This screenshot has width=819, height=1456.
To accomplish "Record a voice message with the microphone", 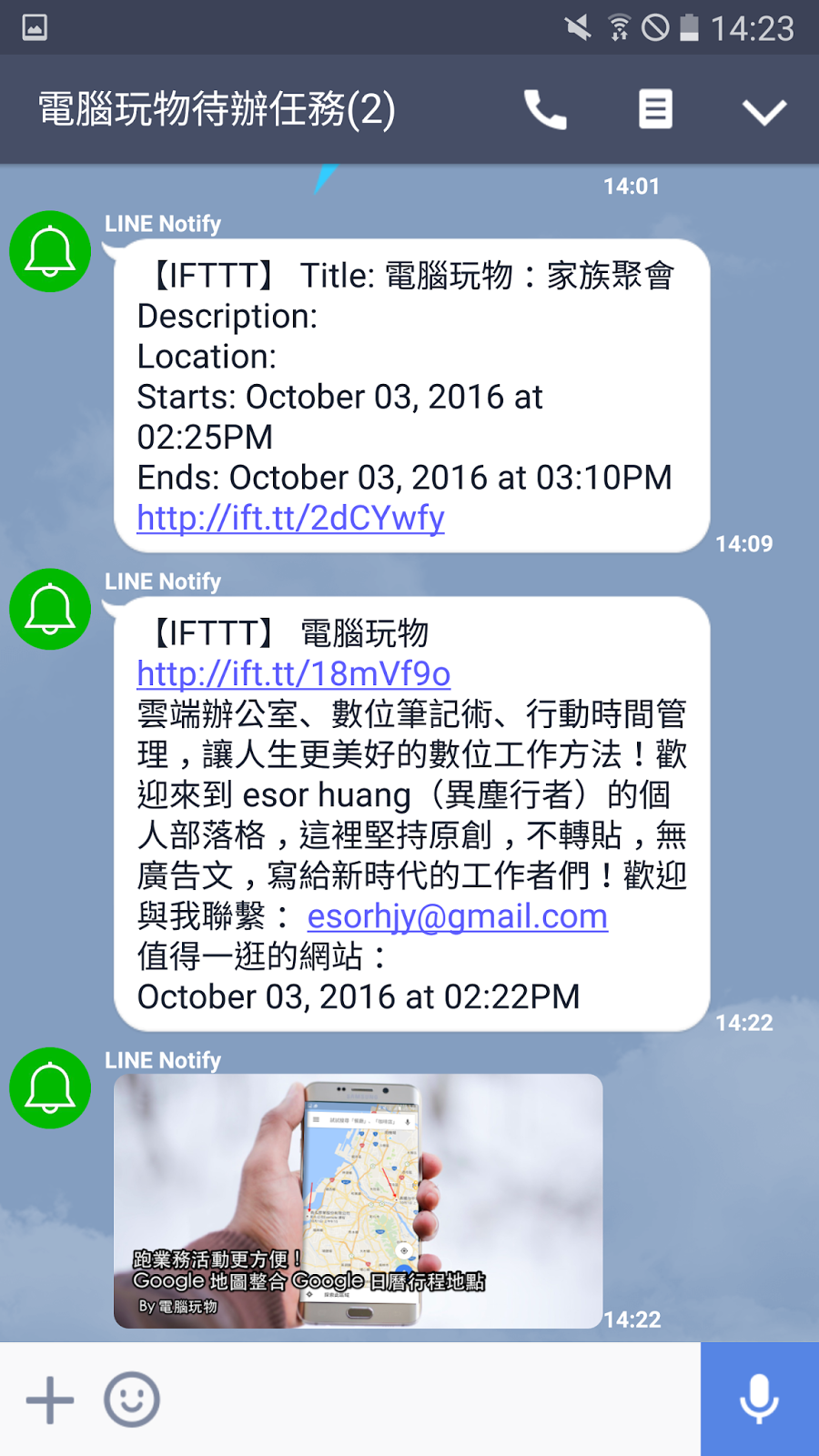I will (x=759, y=1400).
